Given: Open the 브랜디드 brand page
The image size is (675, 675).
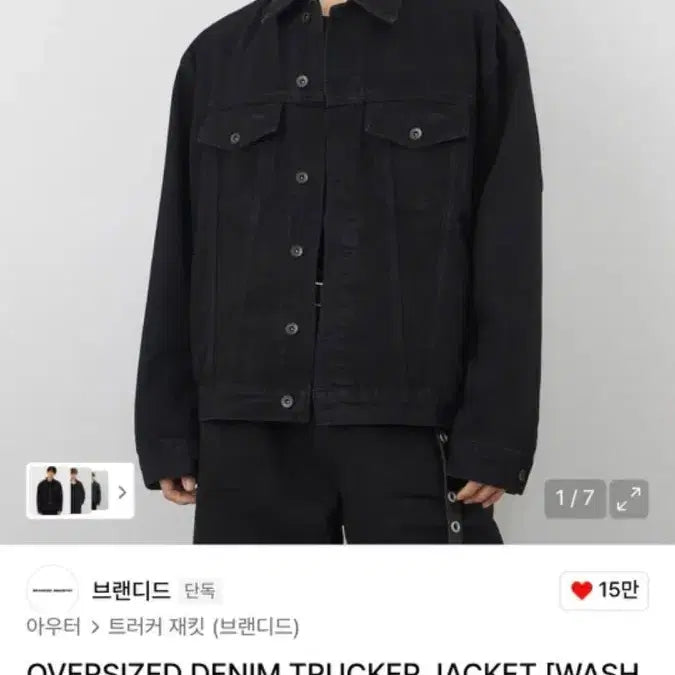Looking at the screenshot, I should pyautogui.click(x=130, y=590).
